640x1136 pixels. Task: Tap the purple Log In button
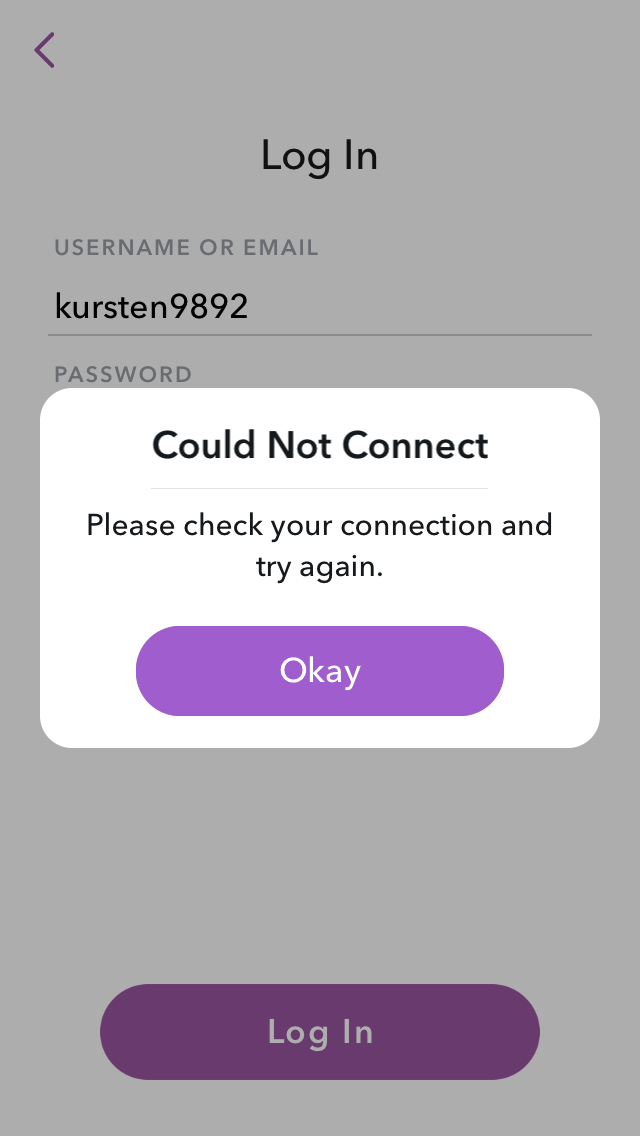pyautogui.click(x=320, y=1032)
